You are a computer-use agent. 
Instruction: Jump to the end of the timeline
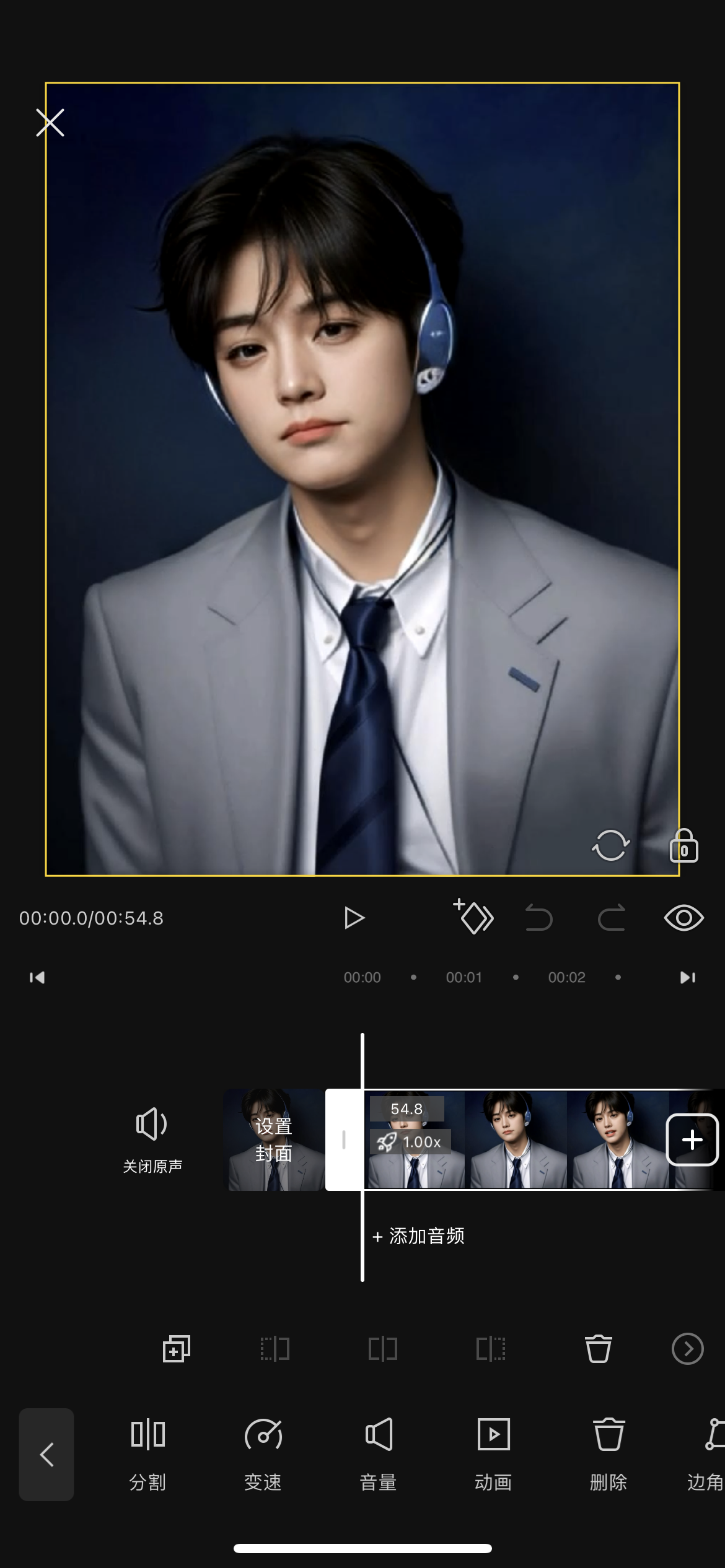[687, 977]
